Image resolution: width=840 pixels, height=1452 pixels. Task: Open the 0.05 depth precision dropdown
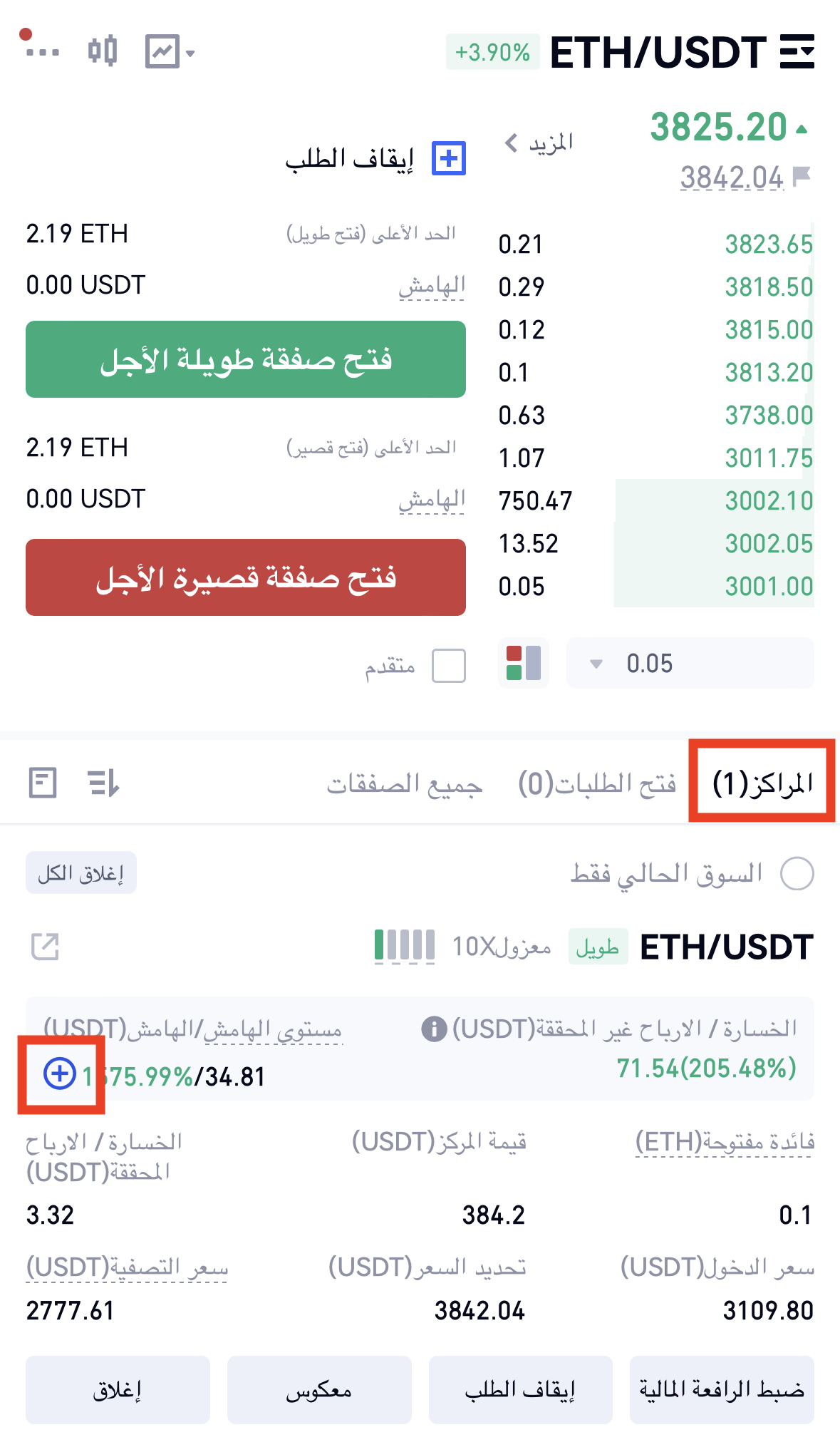(x=690, y=664)
